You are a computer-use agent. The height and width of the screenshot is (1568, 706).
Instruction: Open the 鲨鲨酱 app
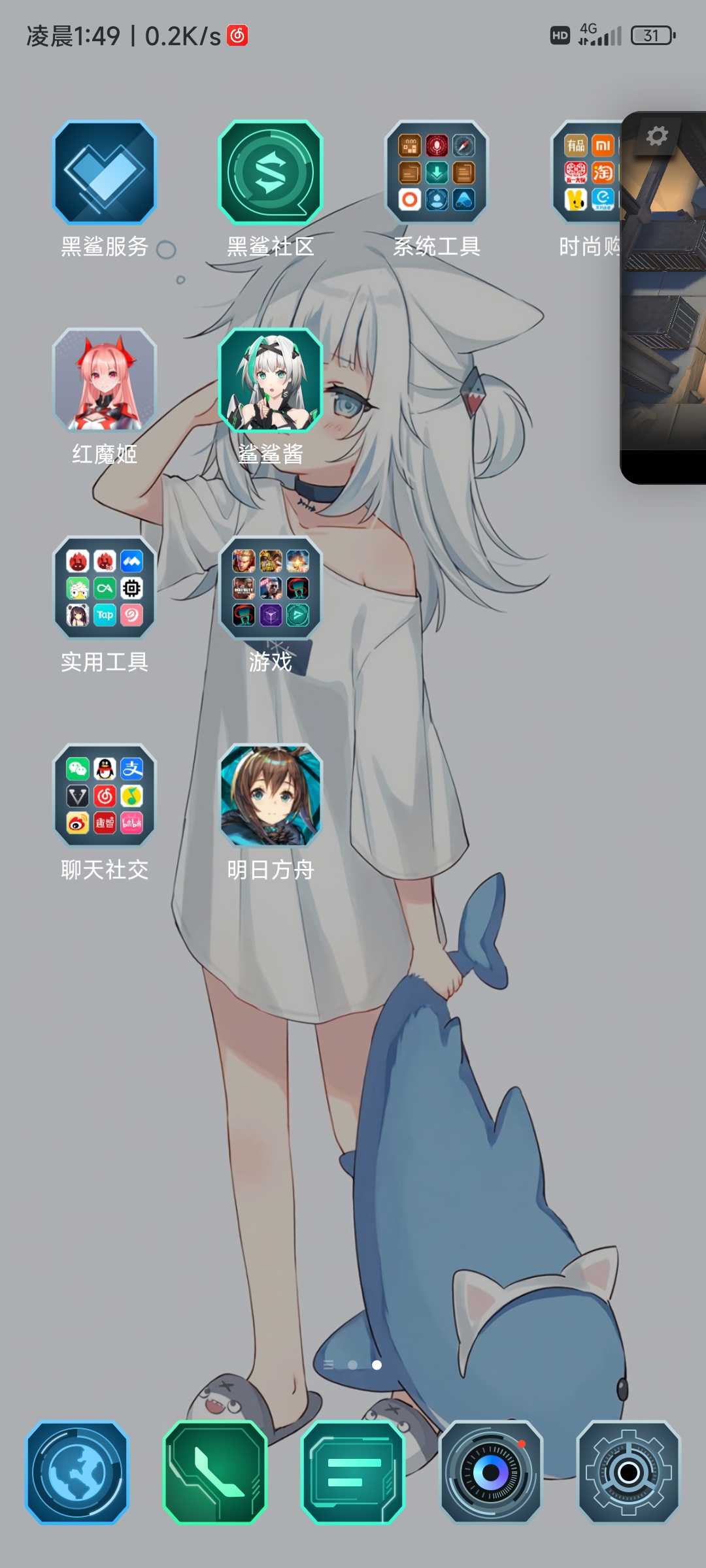[x=271, y=380]
